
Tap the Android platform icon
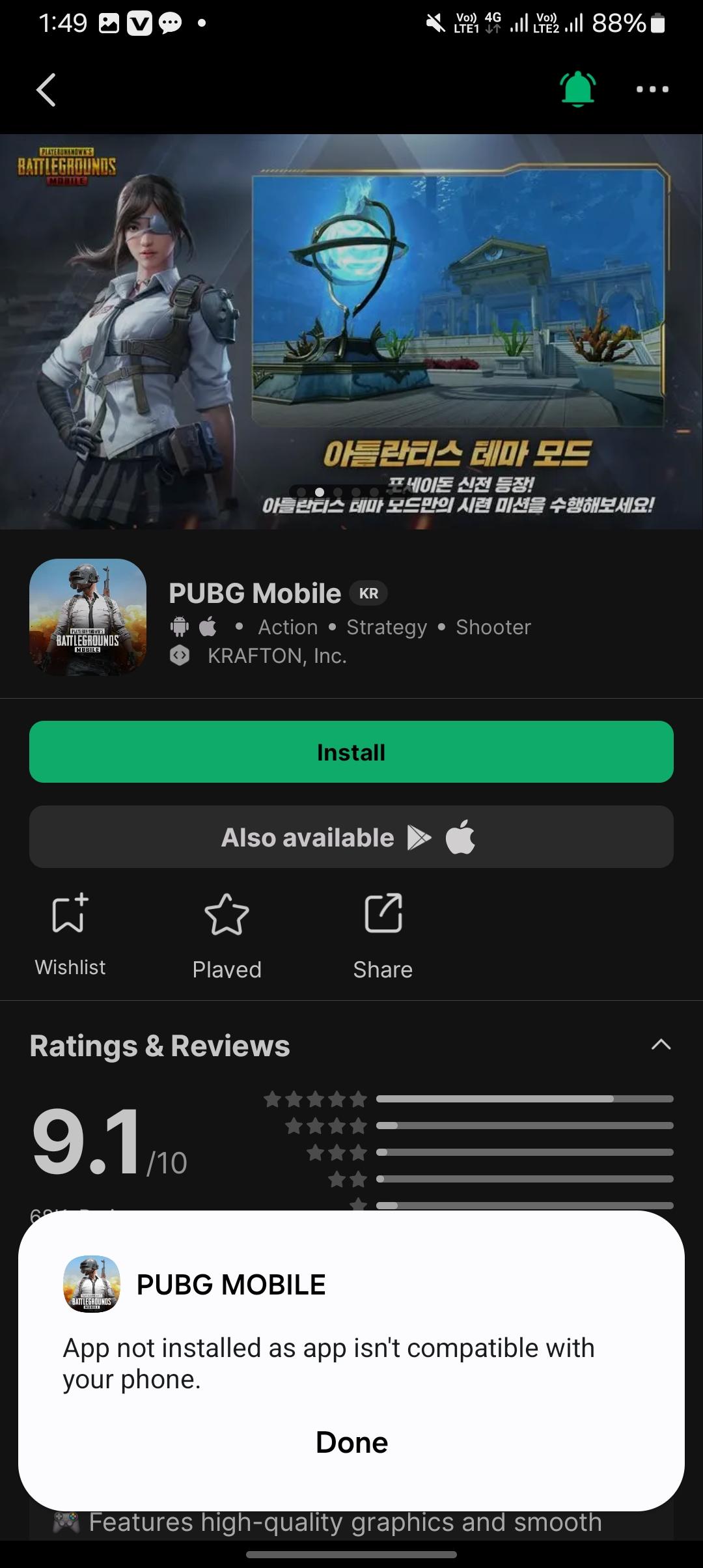click(178, 626)
